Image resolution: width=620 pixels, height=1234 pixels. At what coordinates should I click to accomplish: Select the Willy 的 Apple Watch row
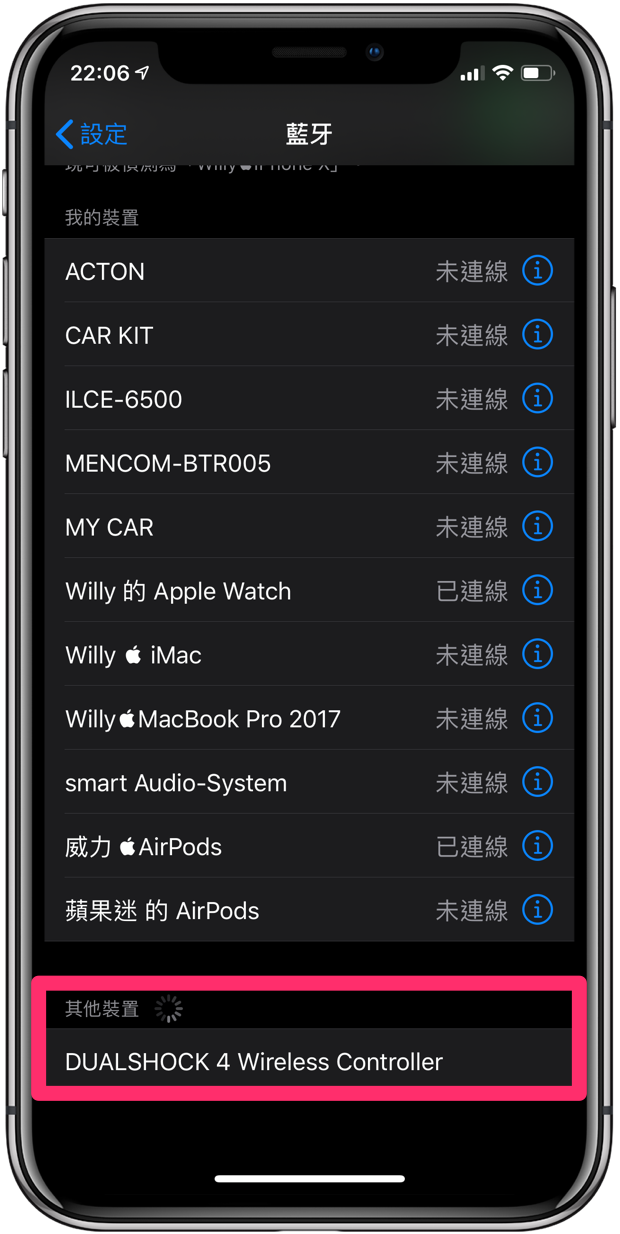309,591
